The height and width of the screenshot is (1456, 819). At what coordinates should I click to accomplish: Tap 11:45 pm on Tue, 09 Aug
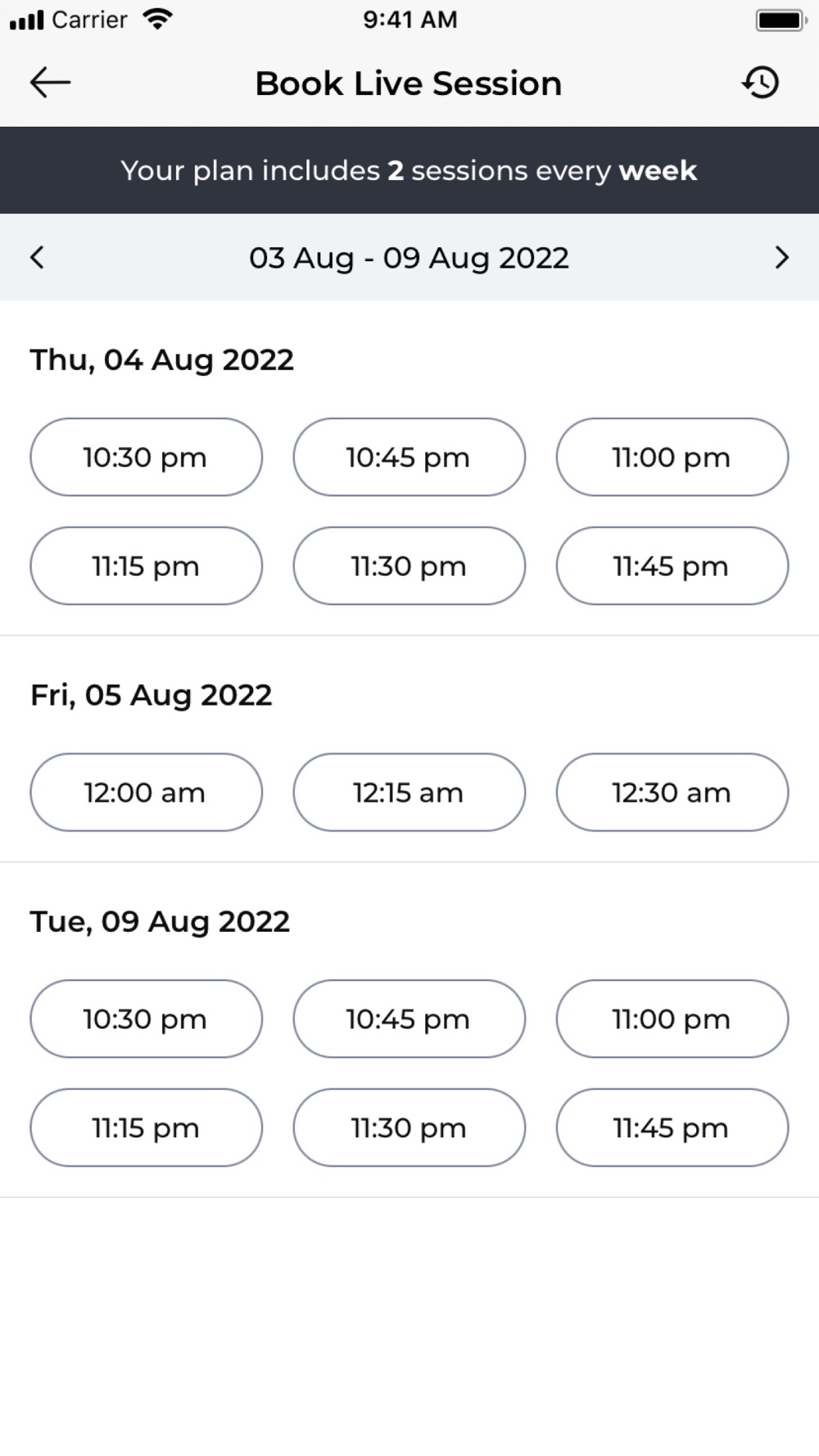click(672, 1128)
